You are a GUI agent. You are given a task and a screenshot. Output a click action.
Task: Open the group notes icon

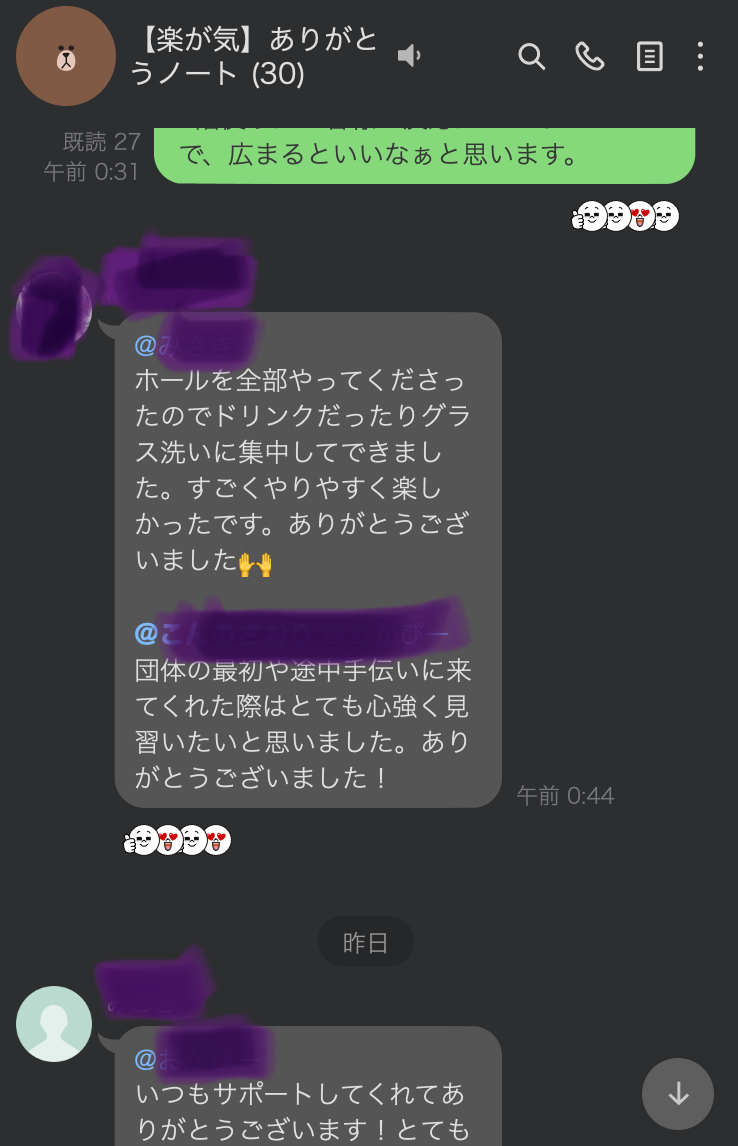click(650, 56)
